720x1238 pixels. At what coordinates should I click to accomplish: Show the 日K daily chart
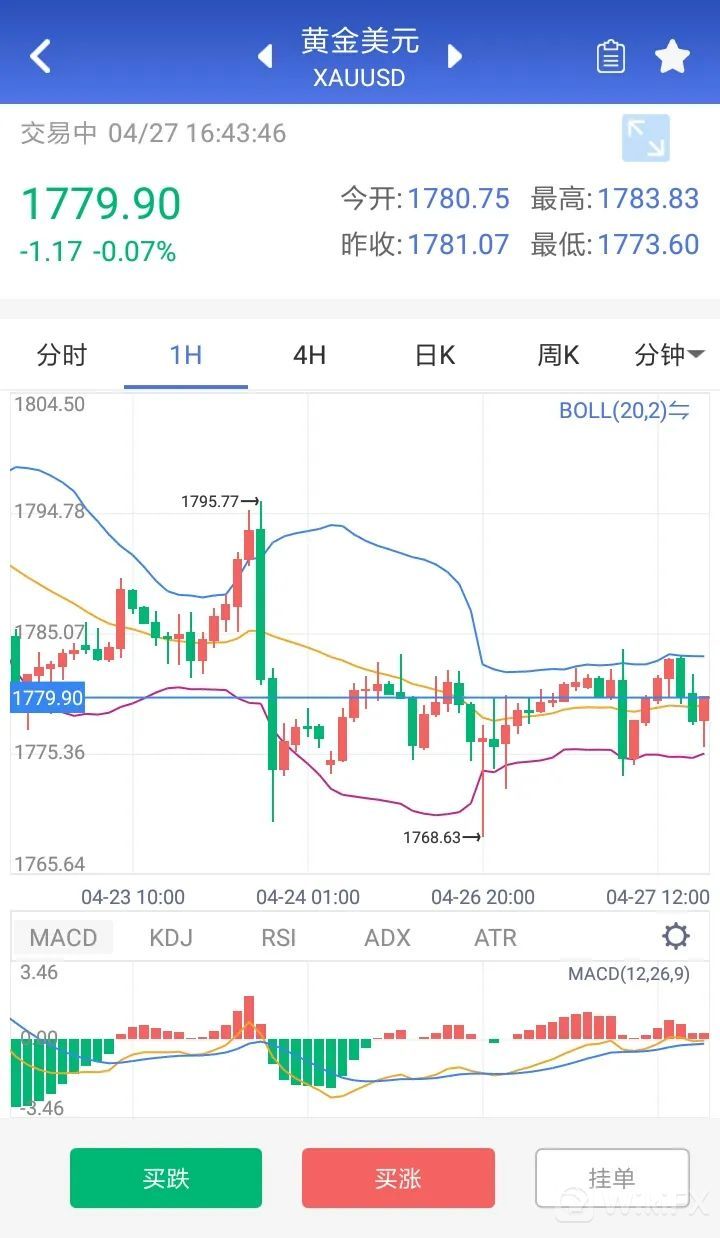coord(434,355)
